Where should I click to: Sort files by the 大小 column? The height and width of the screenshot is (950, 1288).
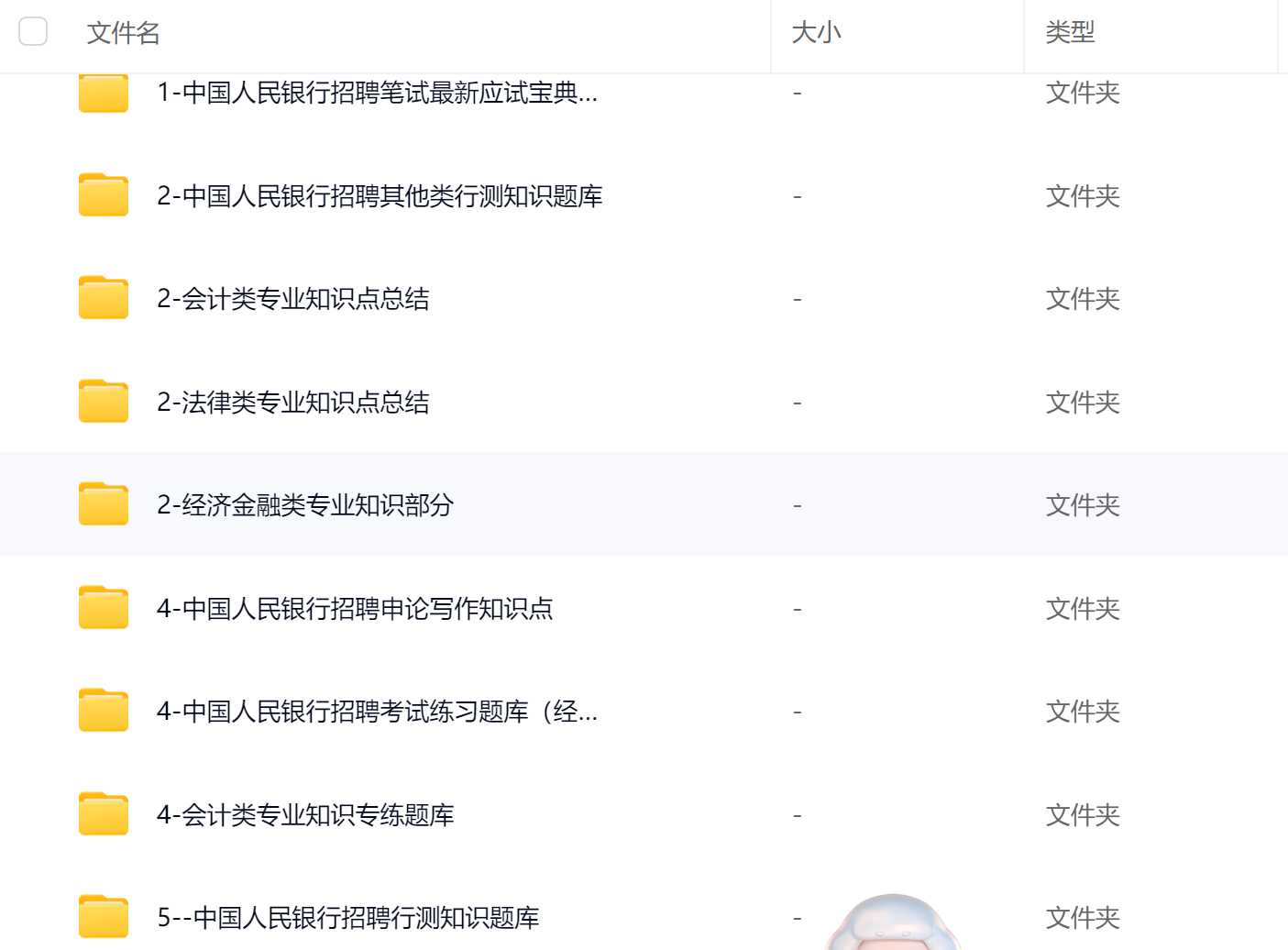click(816, 33)
